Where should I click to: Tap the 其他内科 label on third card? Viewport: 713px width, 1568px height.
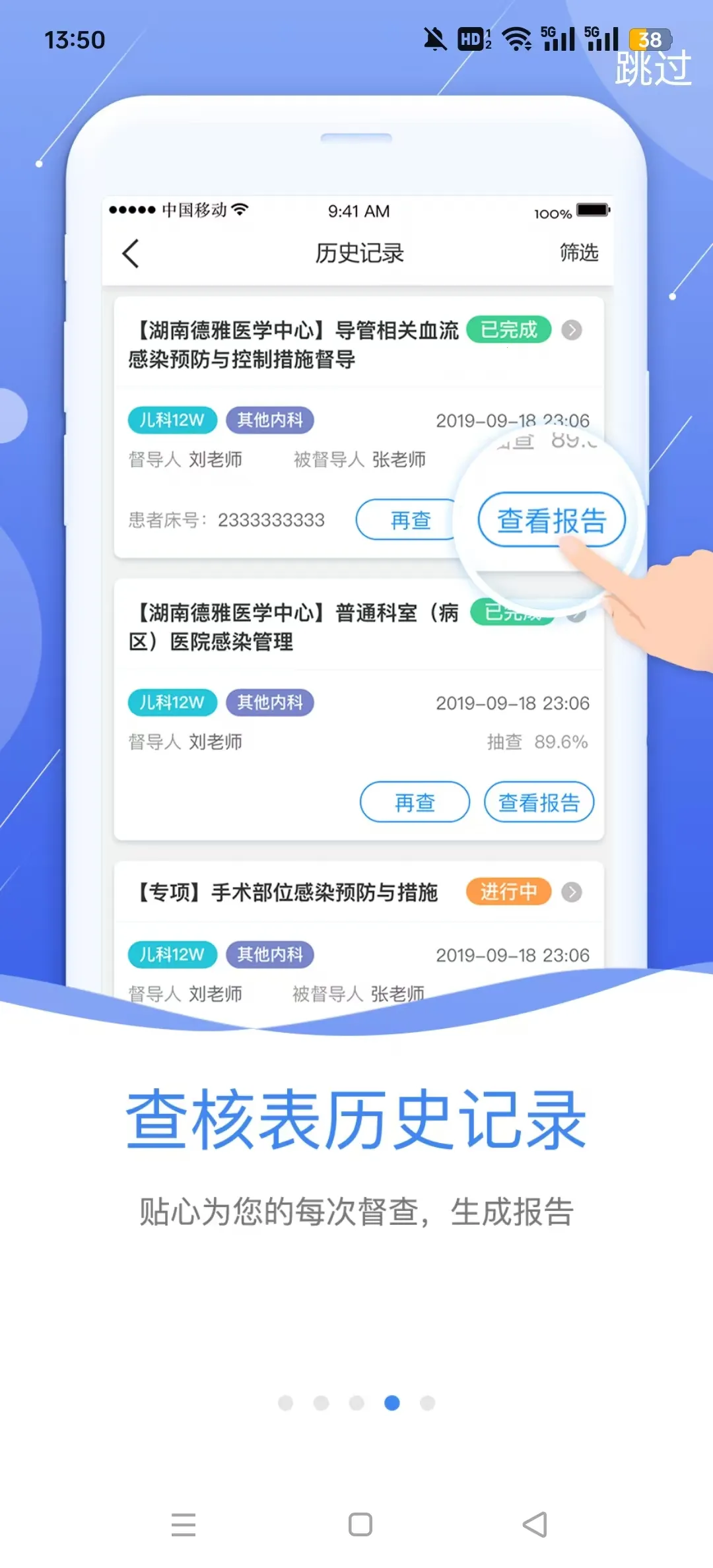coord(270,954)
